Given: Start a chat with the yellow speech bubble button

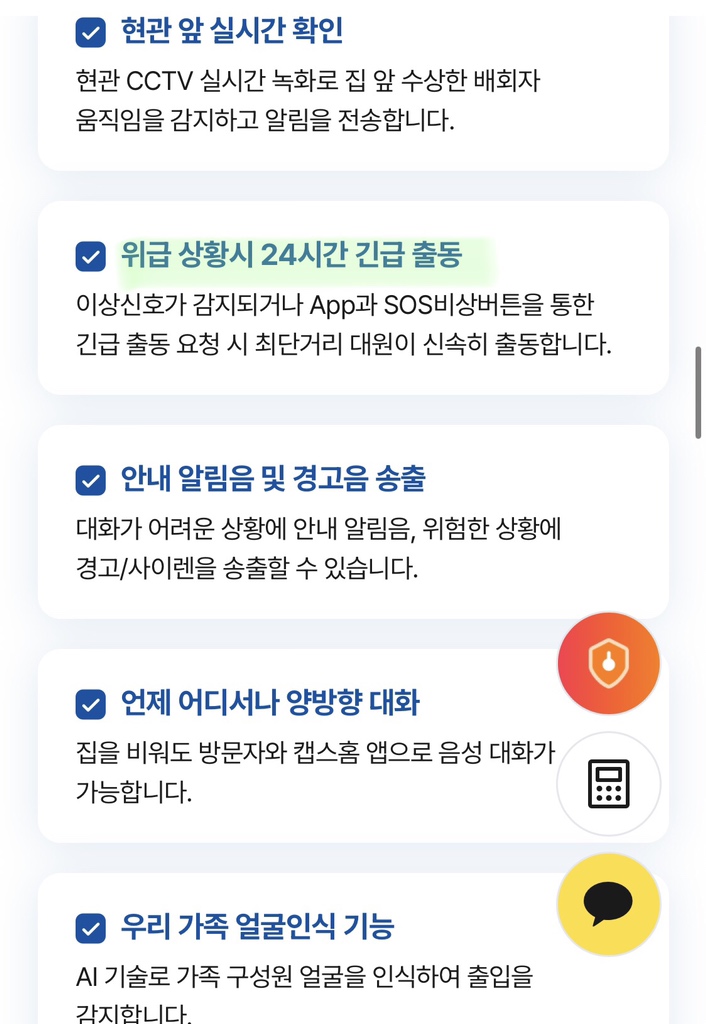Looking at the screenshot, I should pos(608,904).
